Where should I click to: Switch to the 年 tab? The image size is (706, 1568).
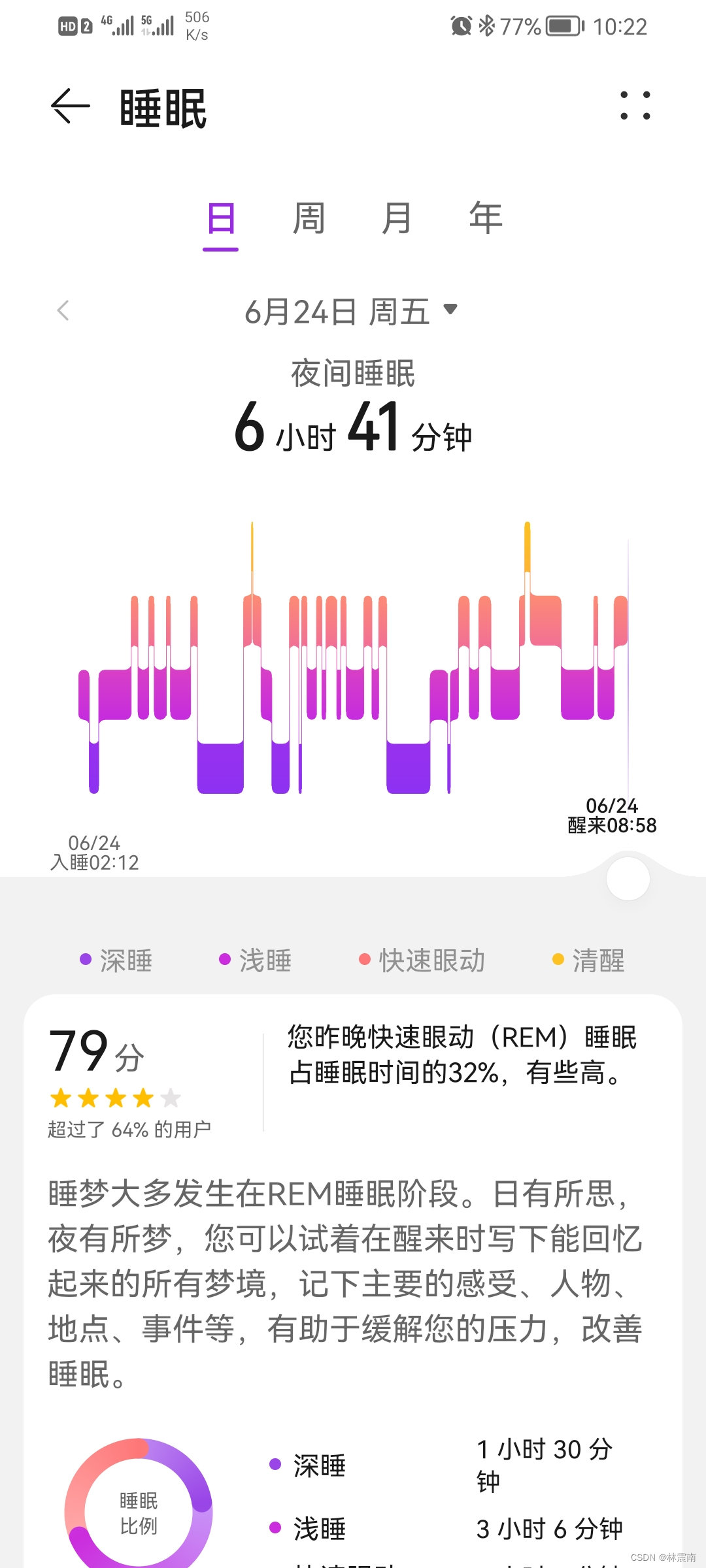[484, 218]
